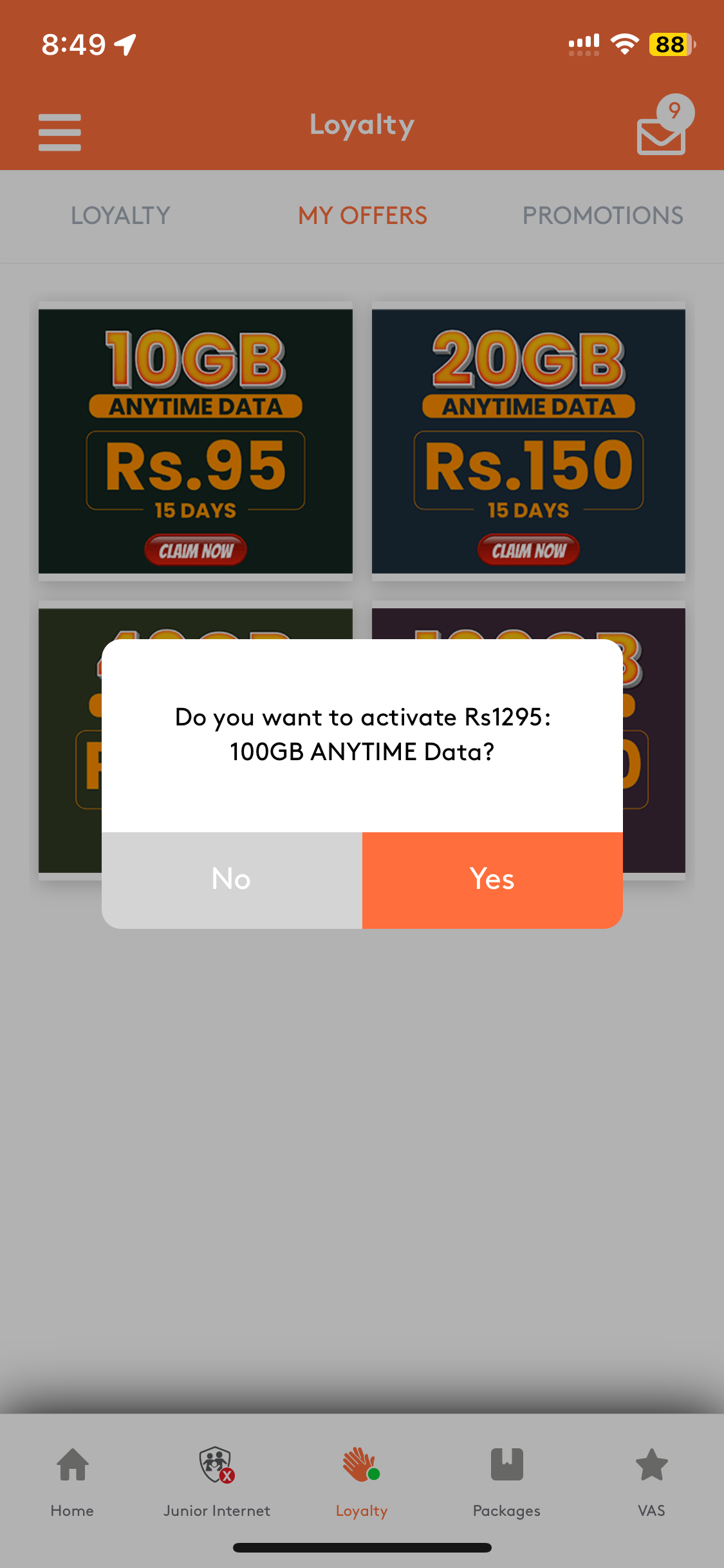Screen dimensions: 724x1568
Task: Open the hamburger menu
Action: point(60,133)
